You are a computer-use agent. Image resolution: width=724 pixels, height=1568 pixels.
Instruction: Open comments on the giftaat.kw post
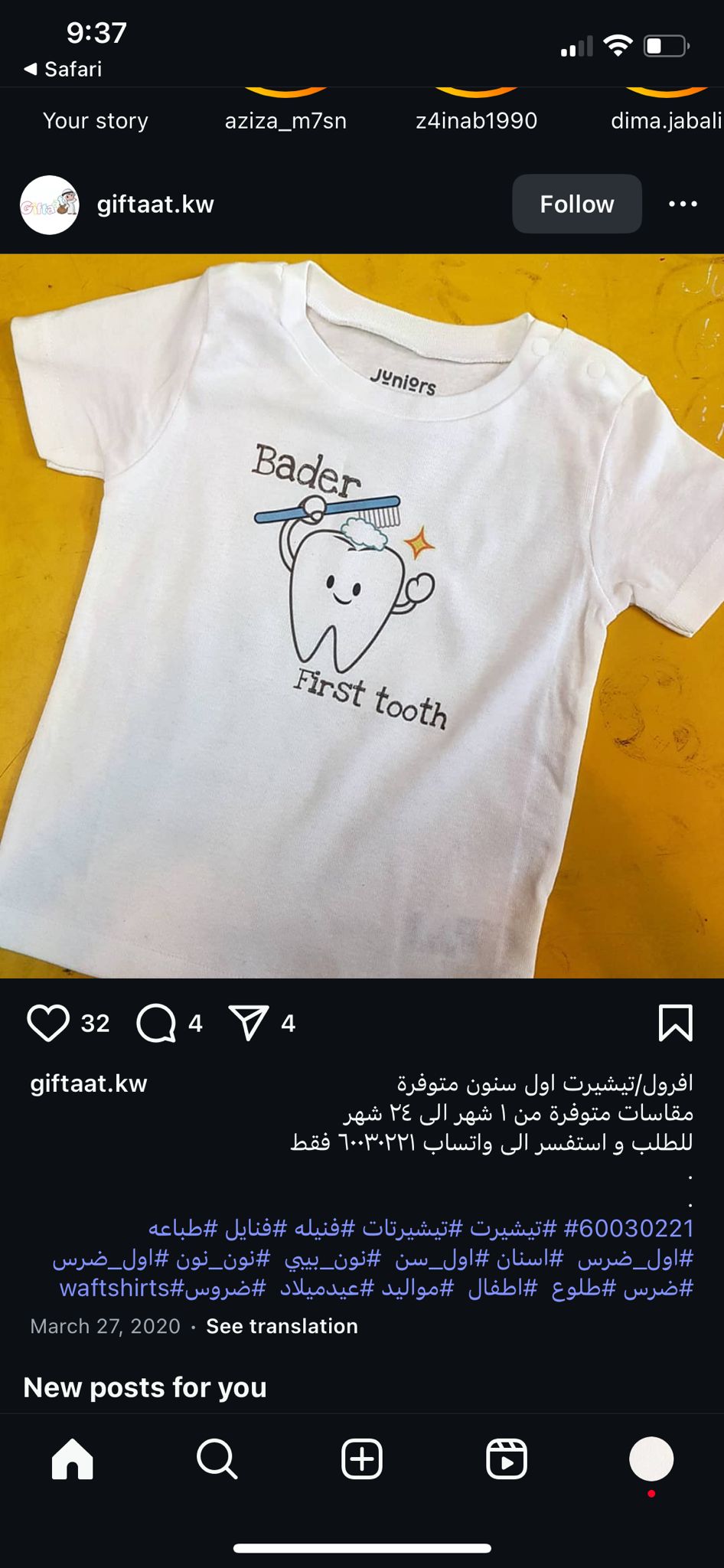click(x=156, y=1023)
